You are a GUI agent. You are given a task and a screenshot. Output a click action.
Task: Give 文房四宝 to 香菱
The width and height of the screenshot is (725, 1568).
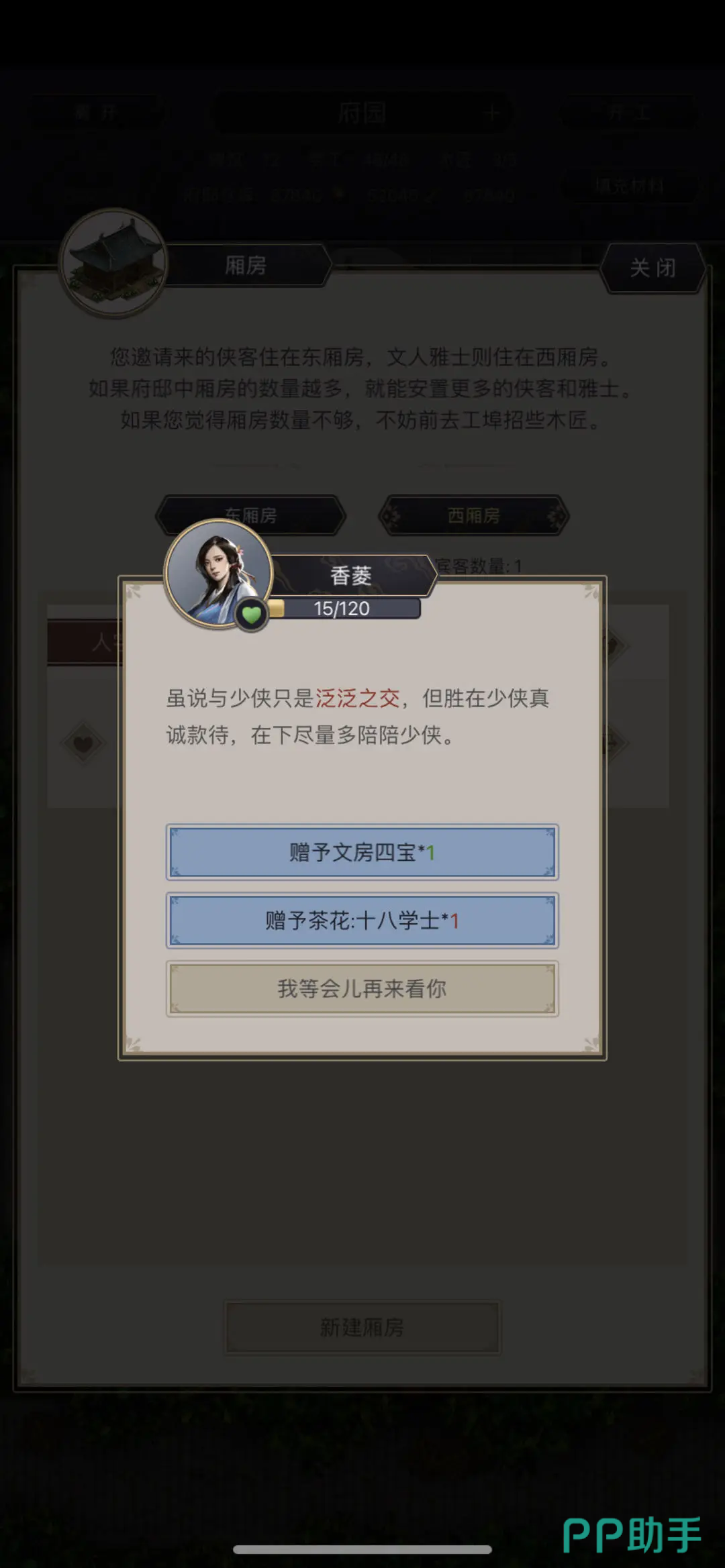point(362,852)
